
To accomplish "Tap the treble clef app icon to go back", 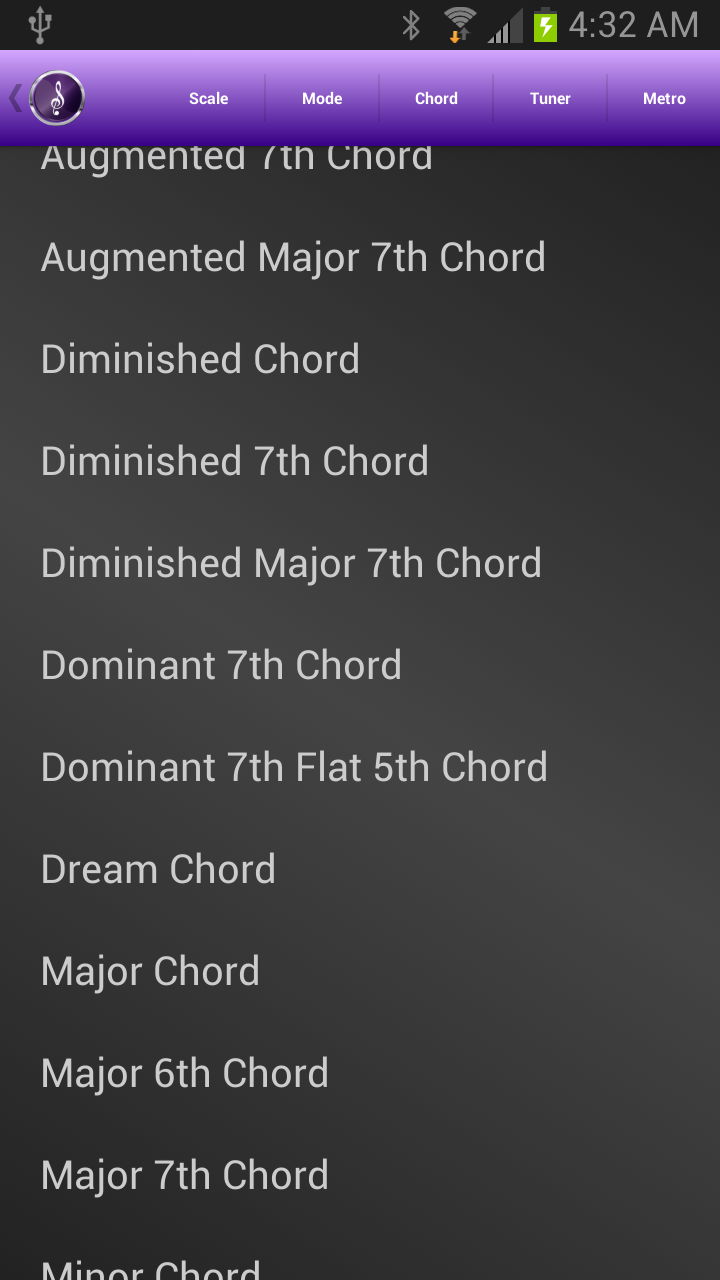I will (x=56, y=98).
